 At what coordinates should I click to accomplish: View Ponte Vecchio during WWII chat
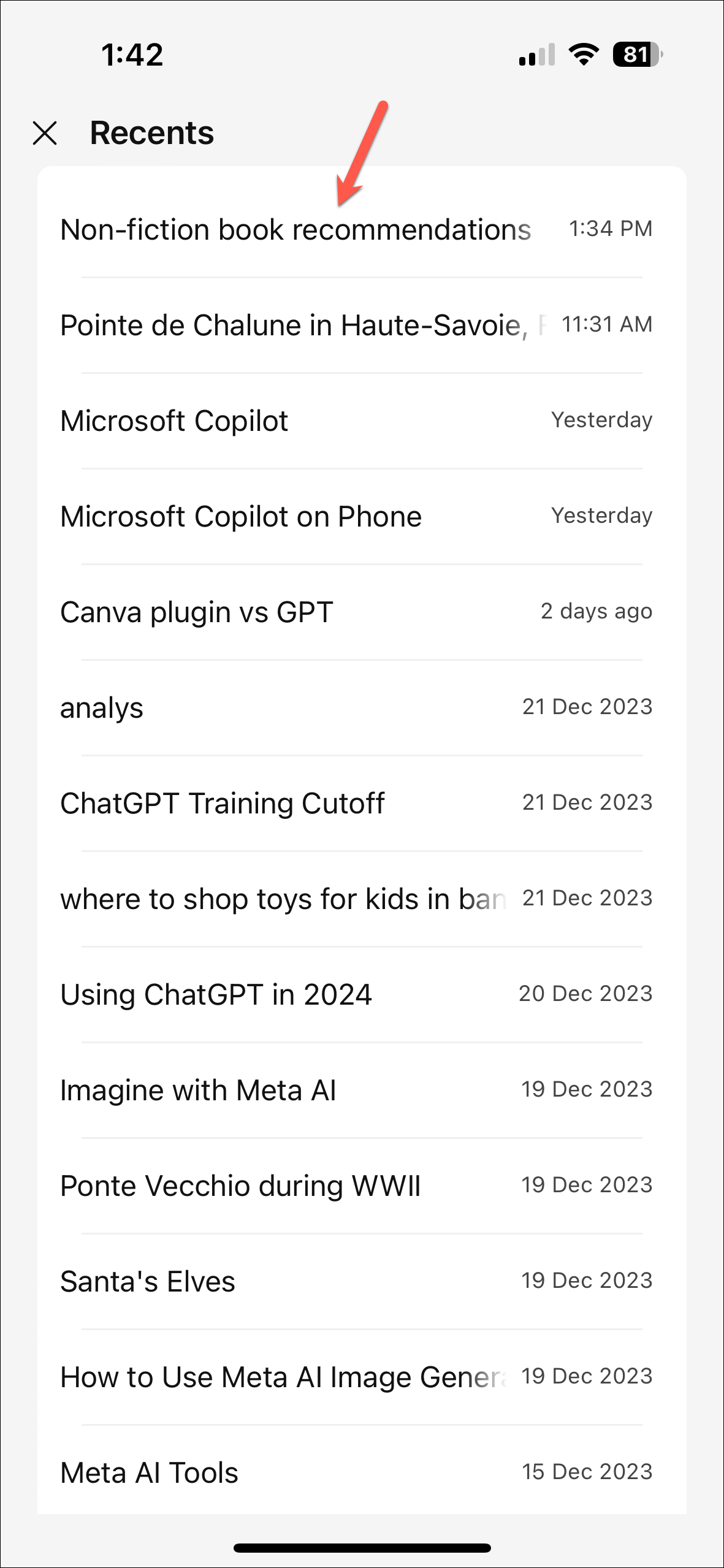tap(240, 1186)
